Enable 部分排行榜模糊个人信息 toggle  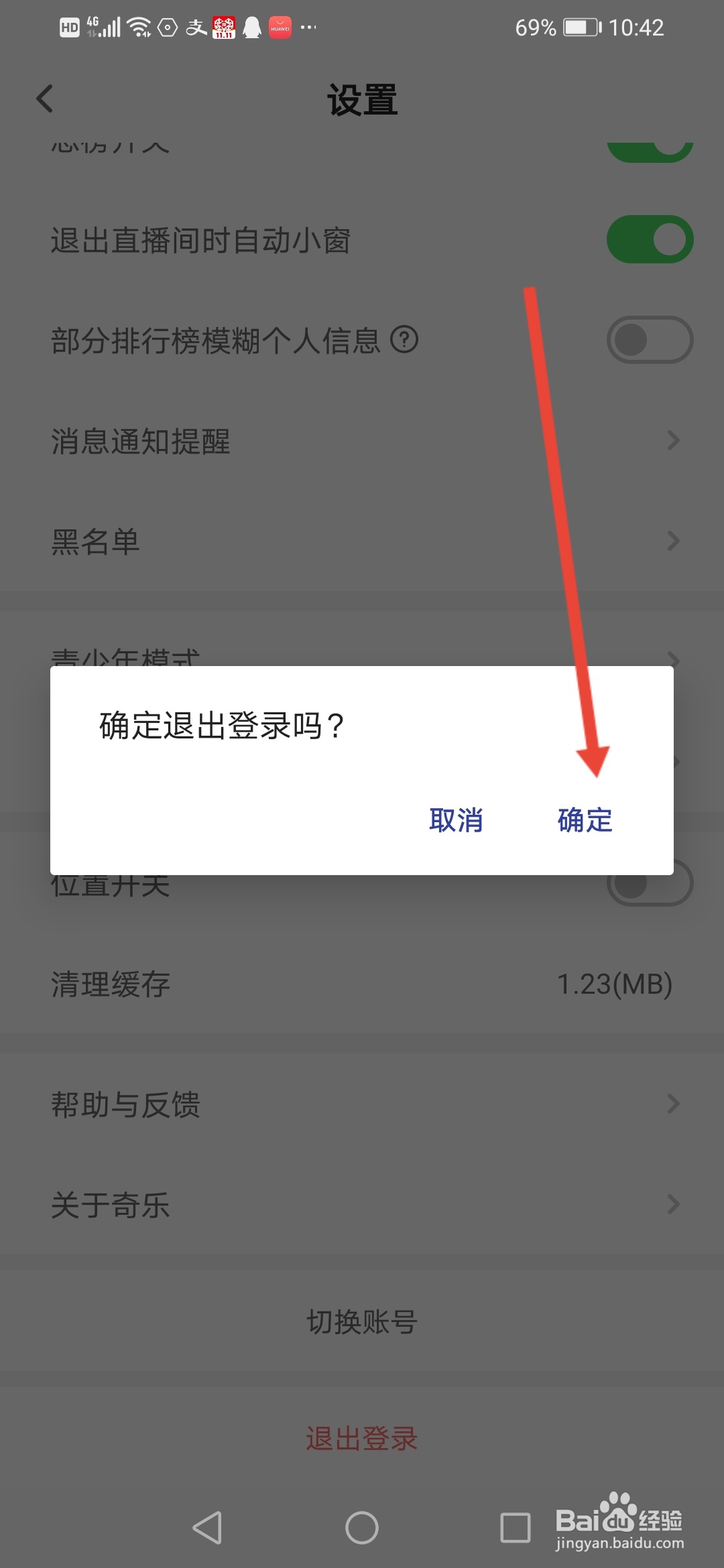point(648,340)
